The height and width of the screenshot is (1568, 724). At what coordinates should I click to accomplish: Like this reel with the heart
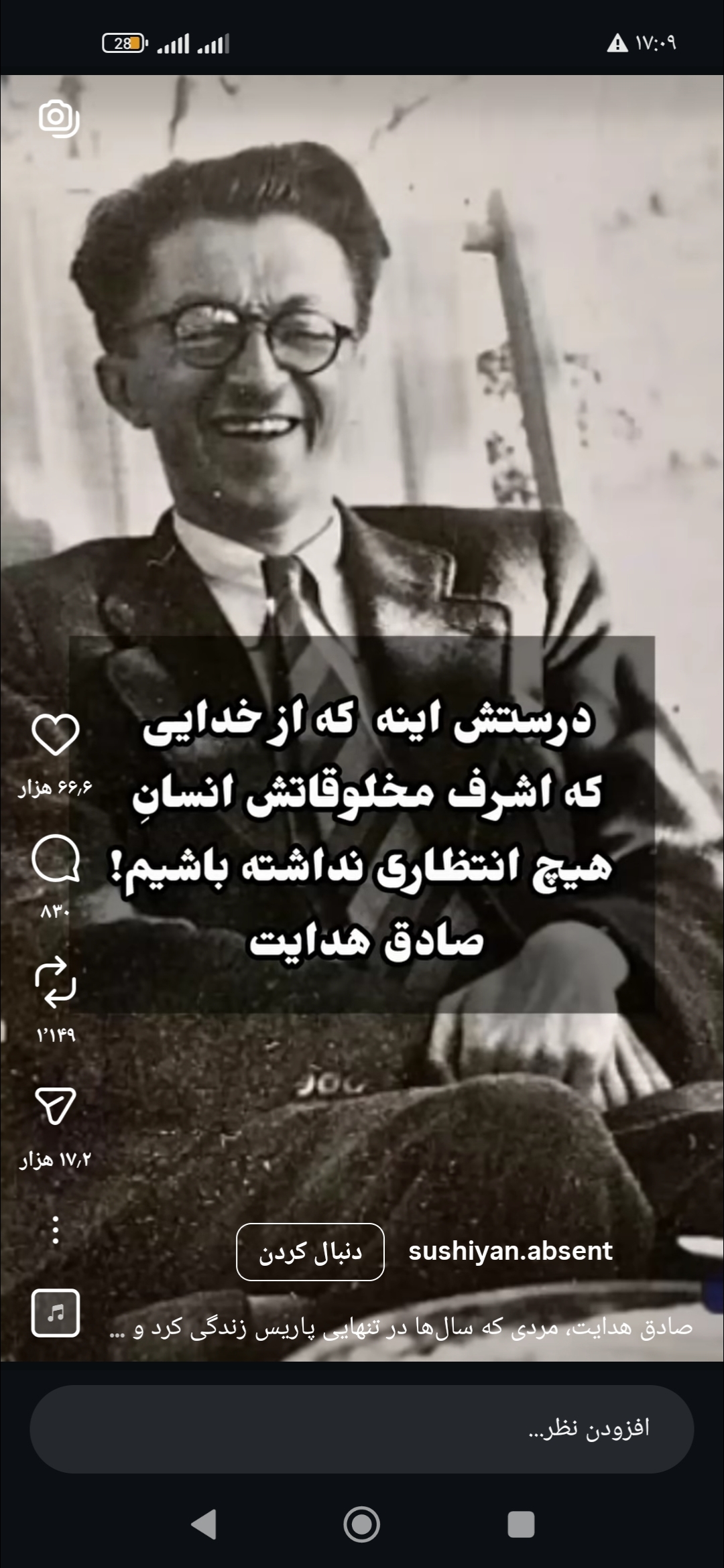56,735
